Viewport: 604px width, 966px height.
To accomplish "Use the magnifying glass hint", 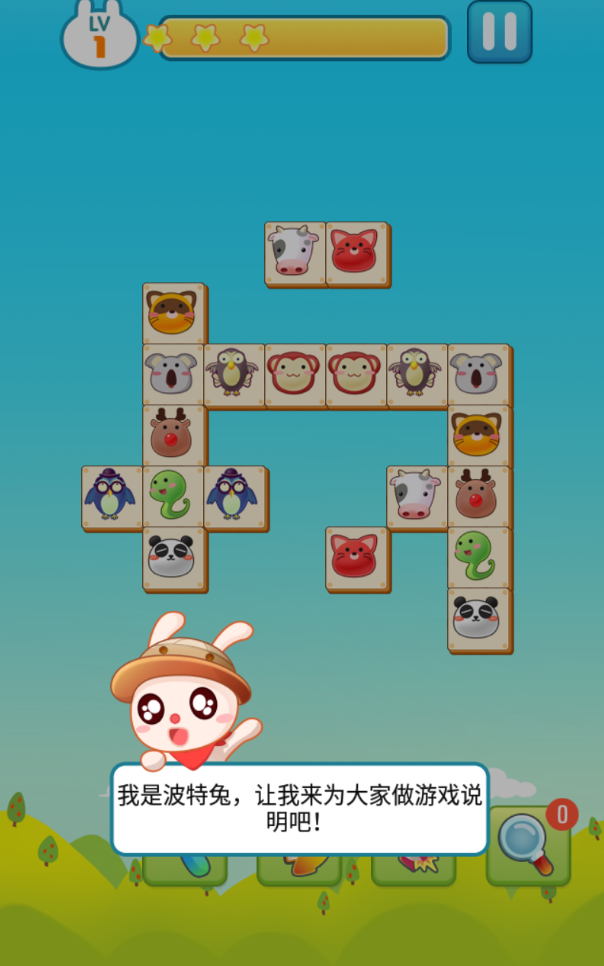I will (527, 846).
